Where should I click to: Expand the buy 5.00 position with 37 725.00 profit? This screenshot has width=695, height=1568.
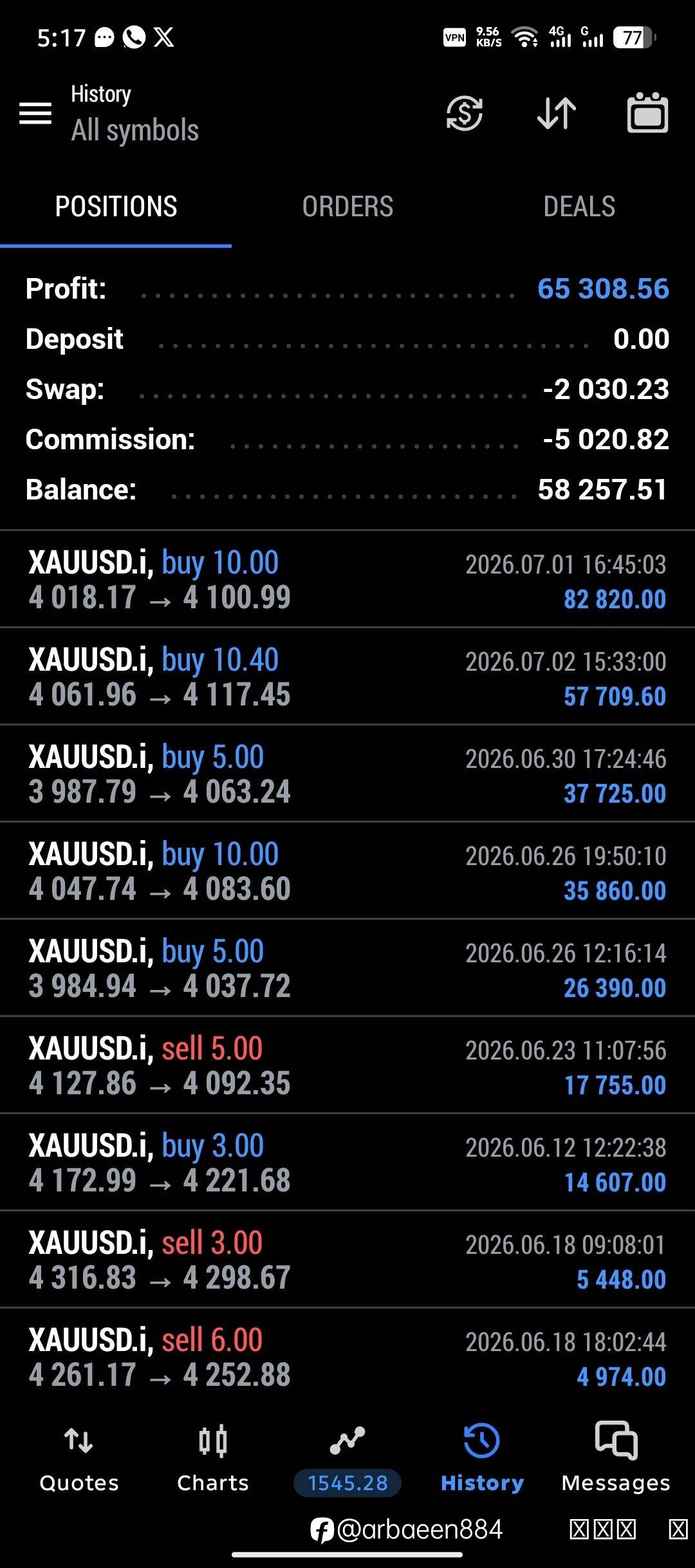[347, 774]
